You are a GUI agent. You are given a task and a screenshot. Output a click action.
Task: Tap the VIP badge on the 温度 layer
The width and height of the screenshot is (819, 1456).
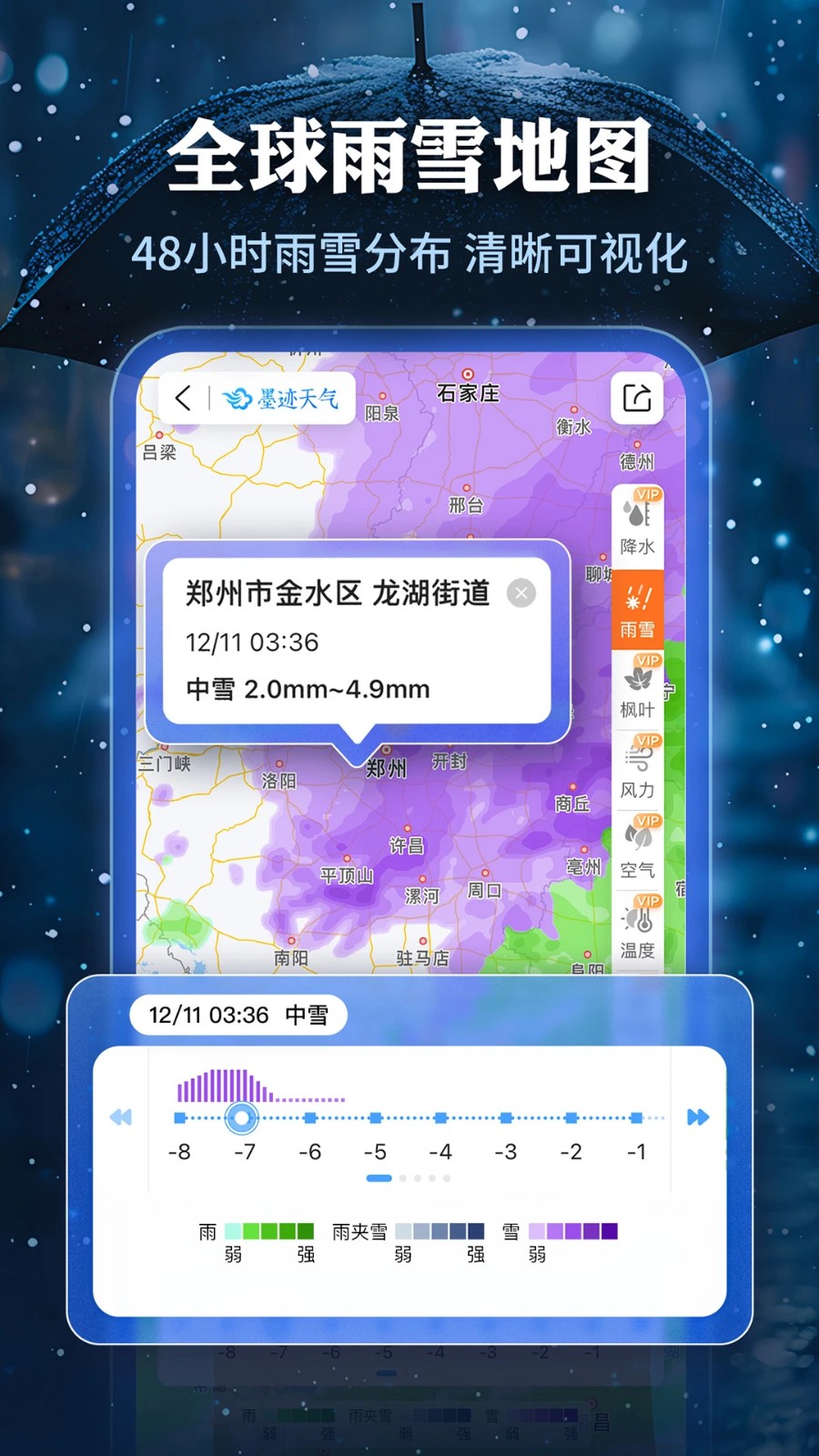[x=647, y=902]
